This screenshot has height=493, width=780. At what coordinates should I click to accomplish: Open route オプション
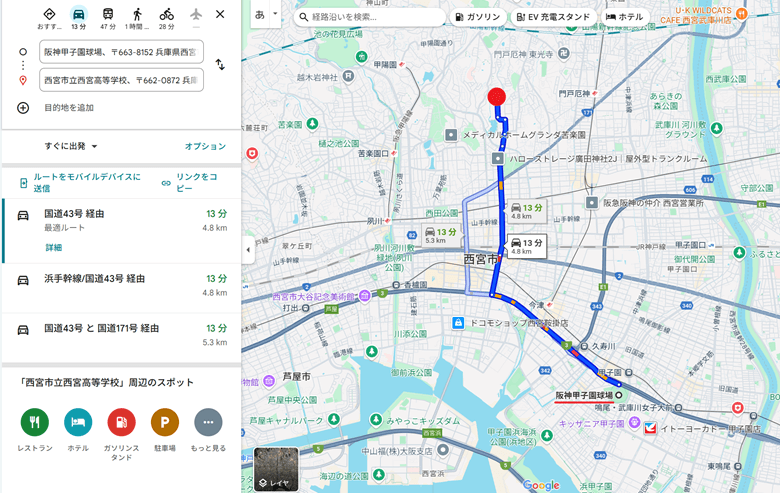coord(205,146)
